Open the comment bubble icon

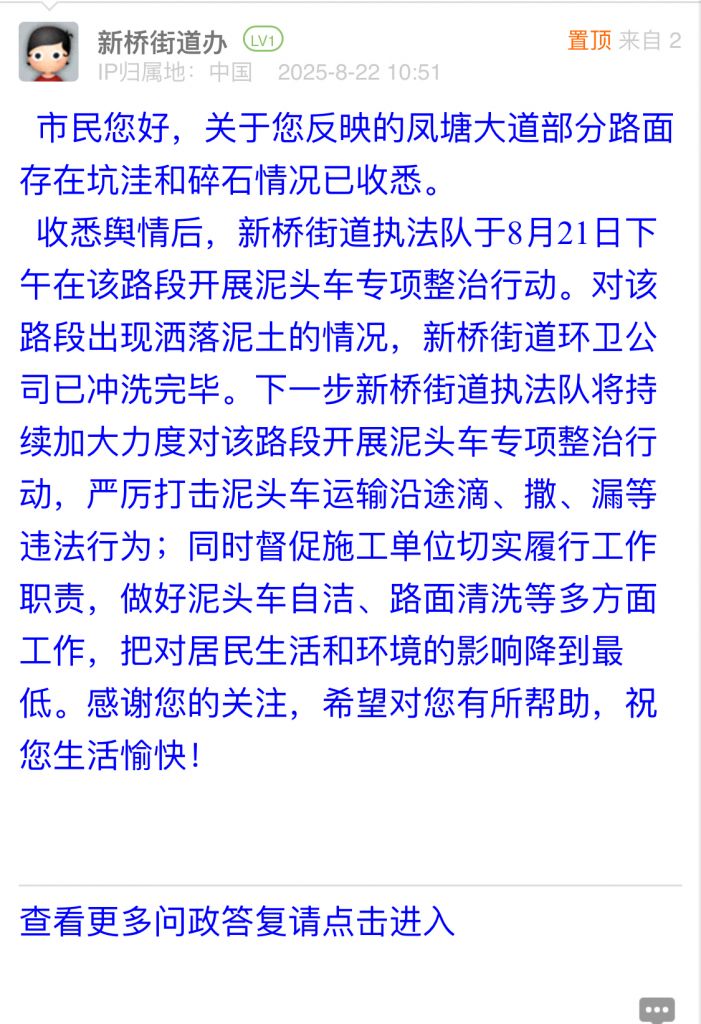(657, 1010)
